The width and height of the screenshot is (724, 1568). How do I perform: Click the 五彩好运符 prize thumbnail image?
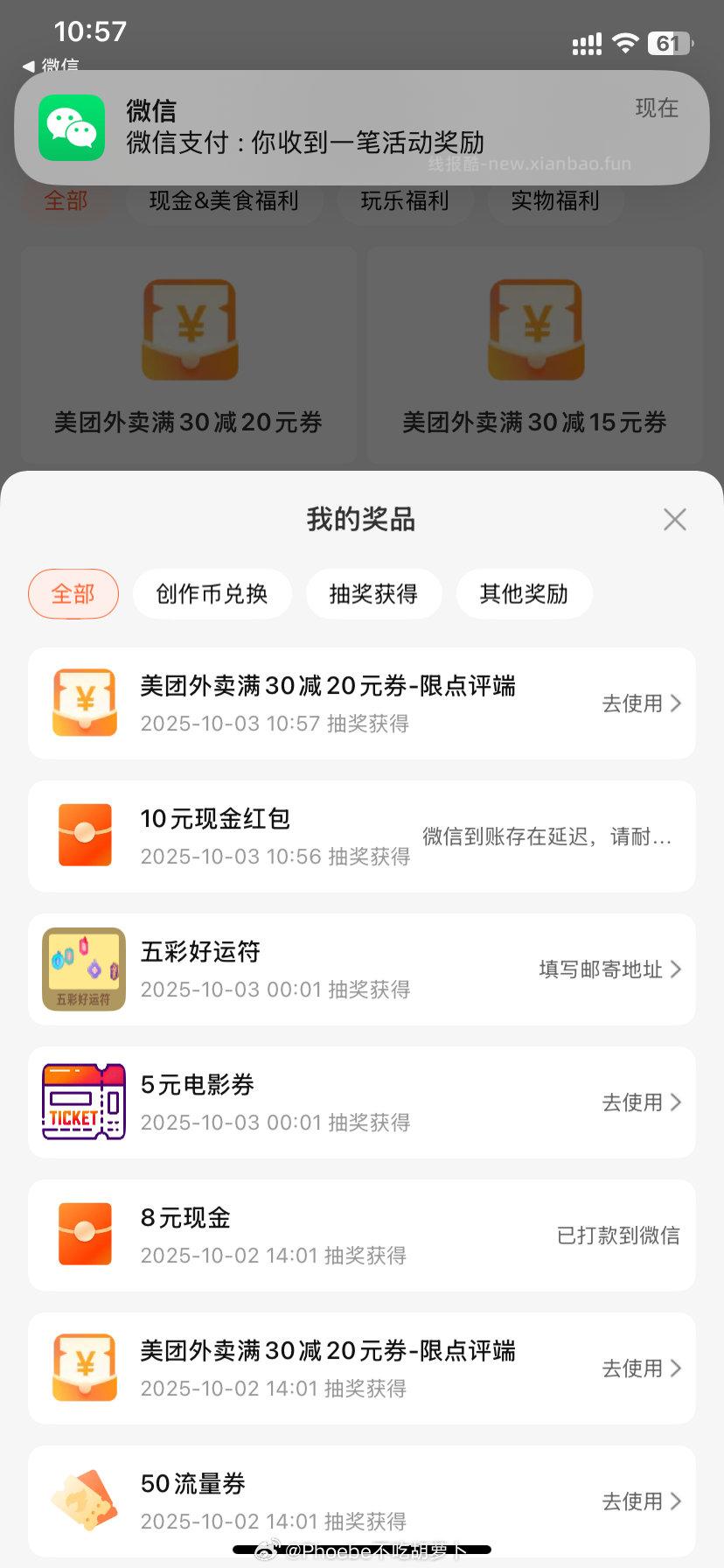click(x=84, y=969)
